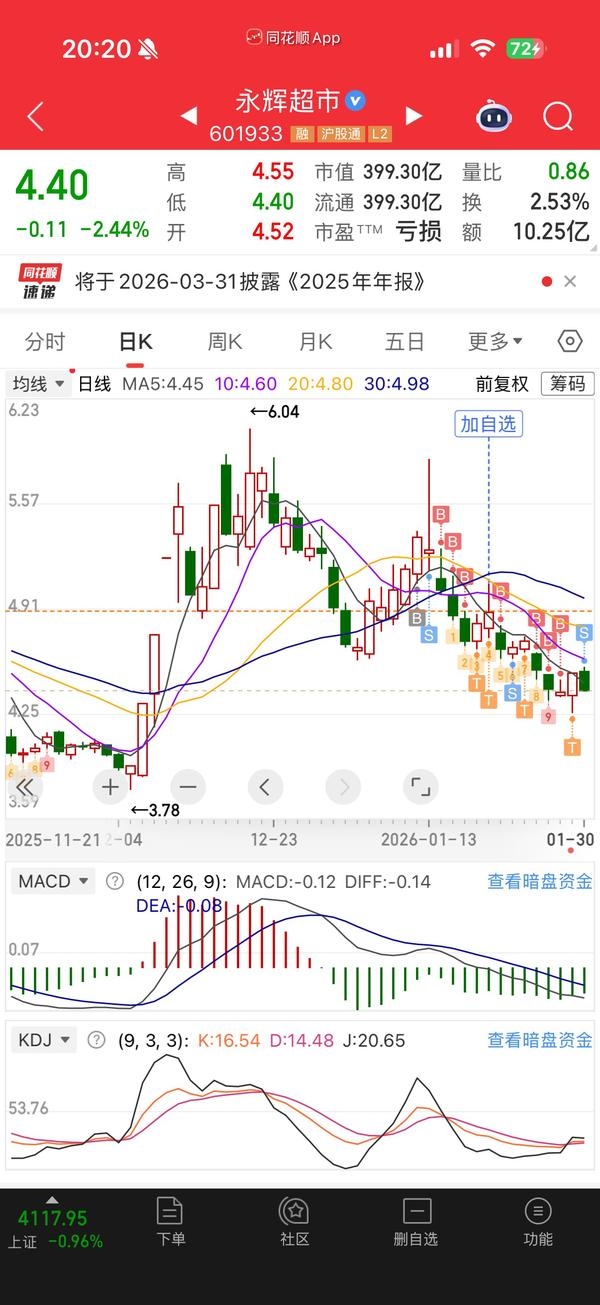Open the search magnifier
The height and width of the screenshot is (1305, 600).
point(558,117)
